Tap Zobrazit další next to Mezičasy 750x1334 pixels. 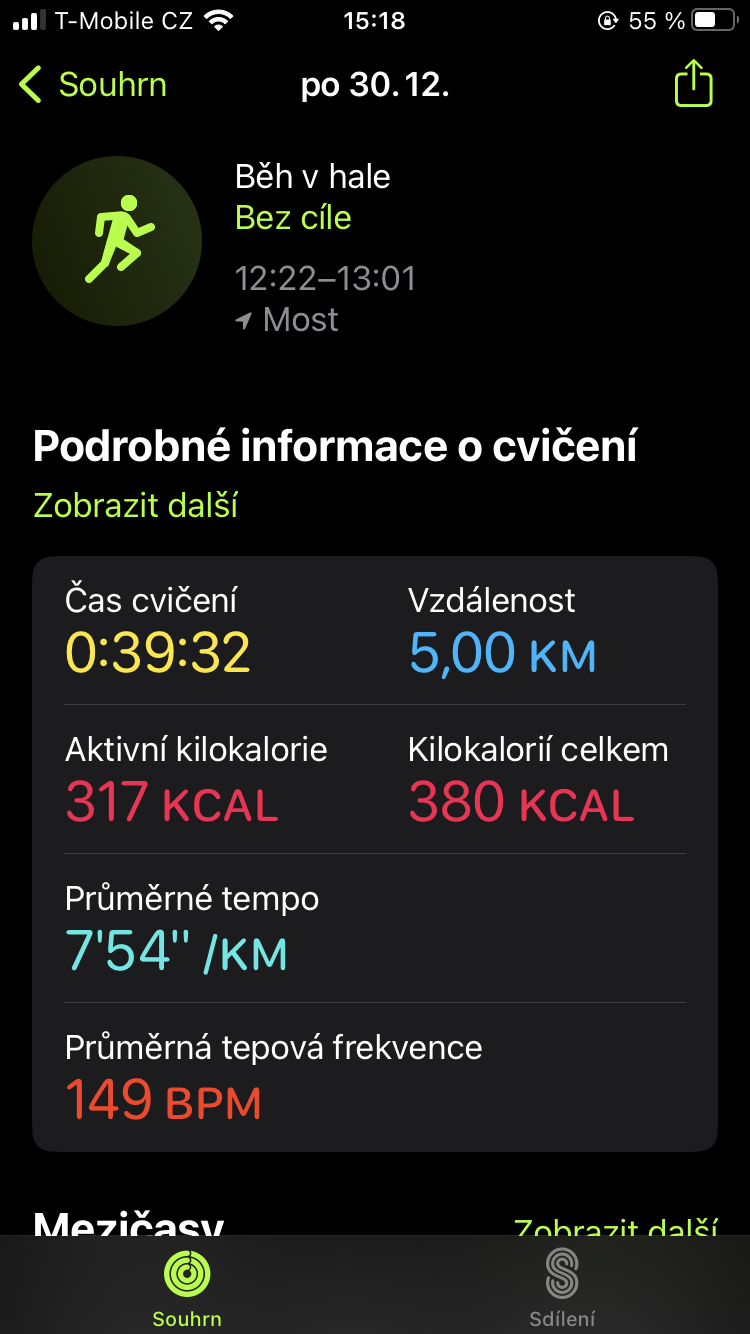[x=615, y=1226]
